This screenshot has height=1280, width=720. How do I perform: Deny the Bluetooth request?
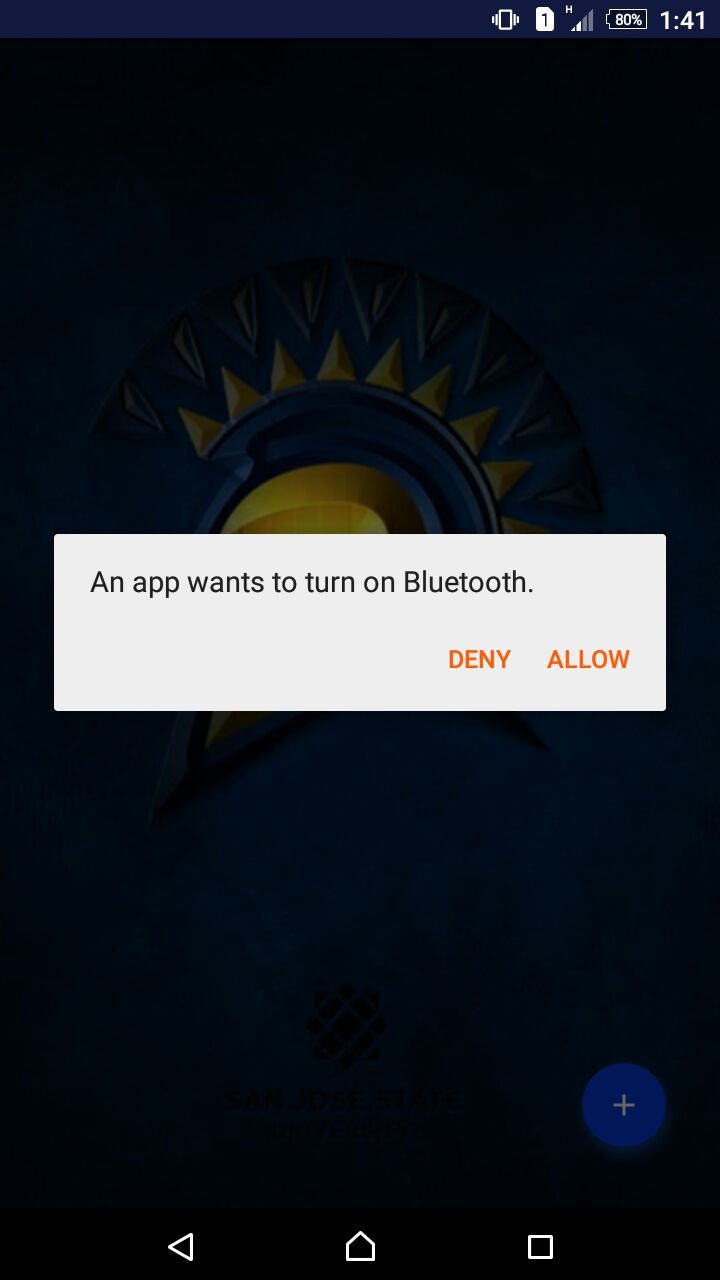pyautogui.click(x=479, y=659)
